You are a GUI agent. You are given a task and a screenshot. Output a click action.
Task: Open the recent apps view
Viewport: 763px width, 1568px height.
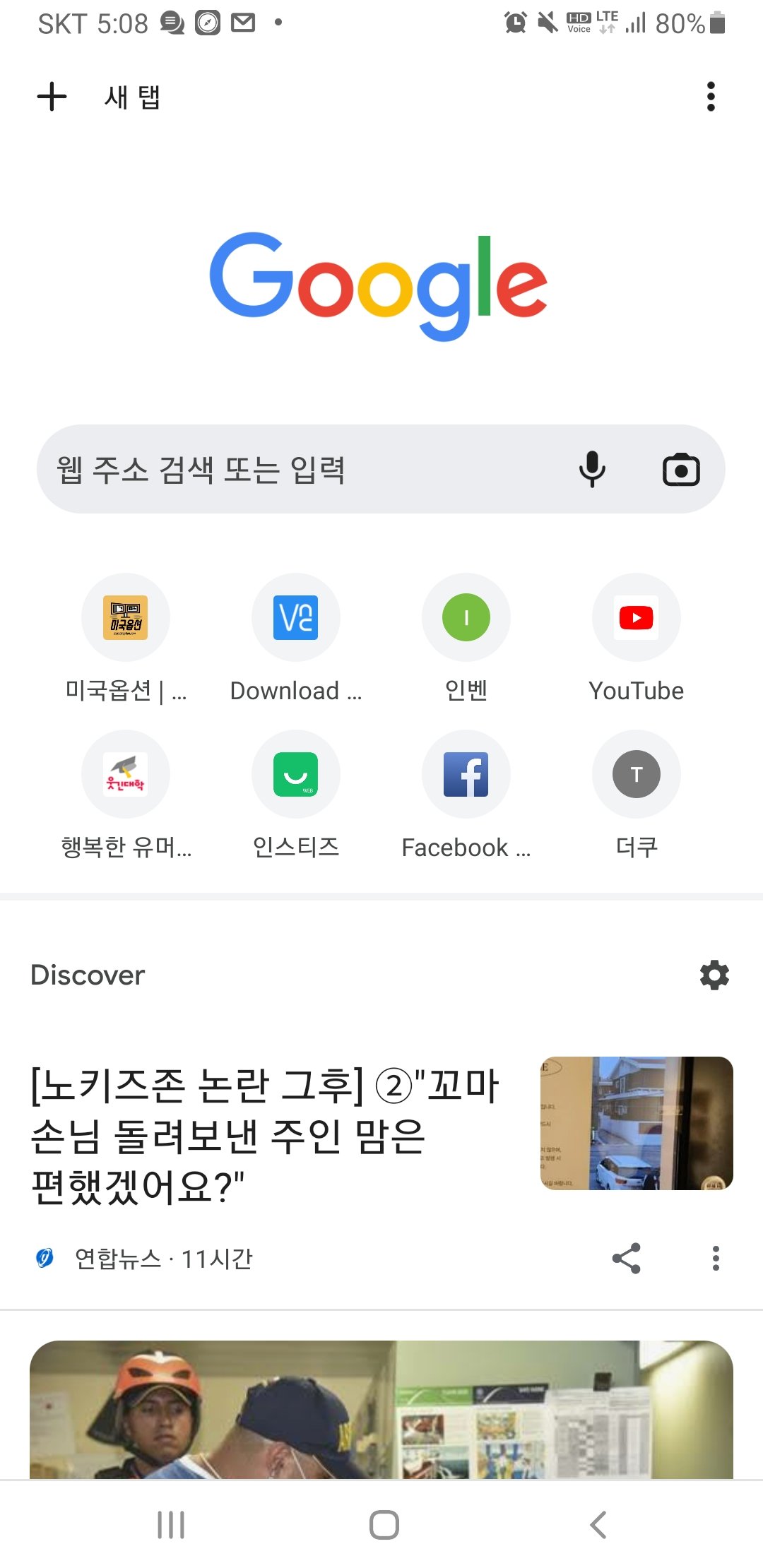[x=171, y=1525]
